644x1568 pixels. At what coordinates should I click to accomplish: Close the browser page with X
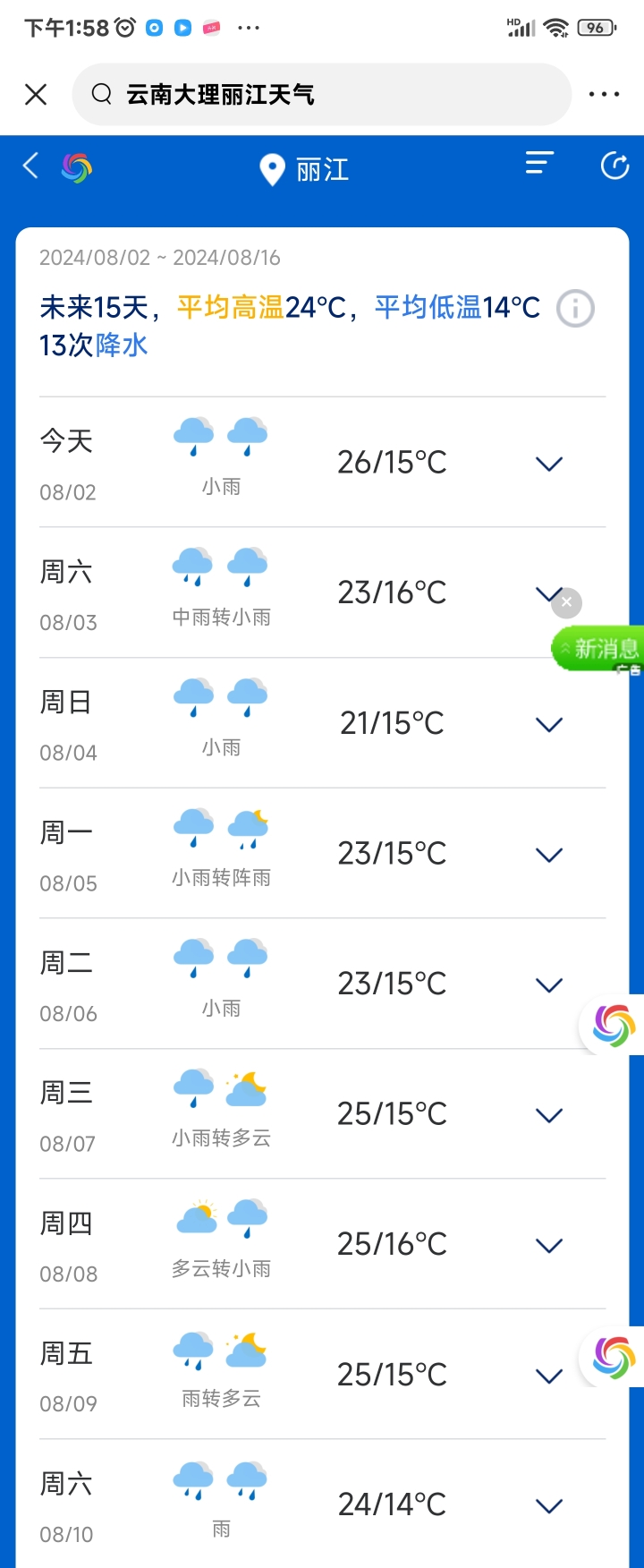(36, 95)
